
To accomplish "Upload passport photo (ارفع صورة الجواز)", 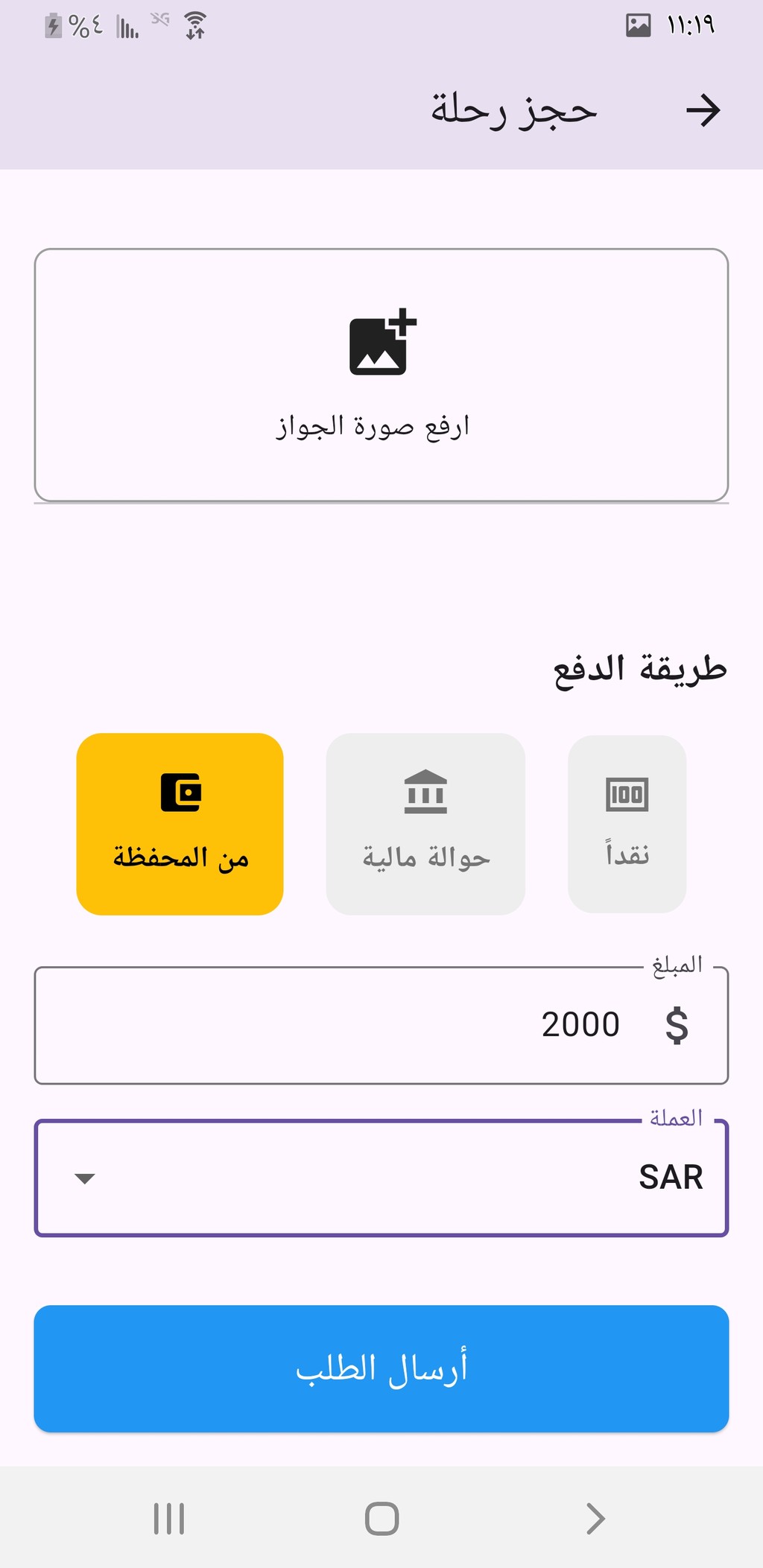I will coord(381,375).
